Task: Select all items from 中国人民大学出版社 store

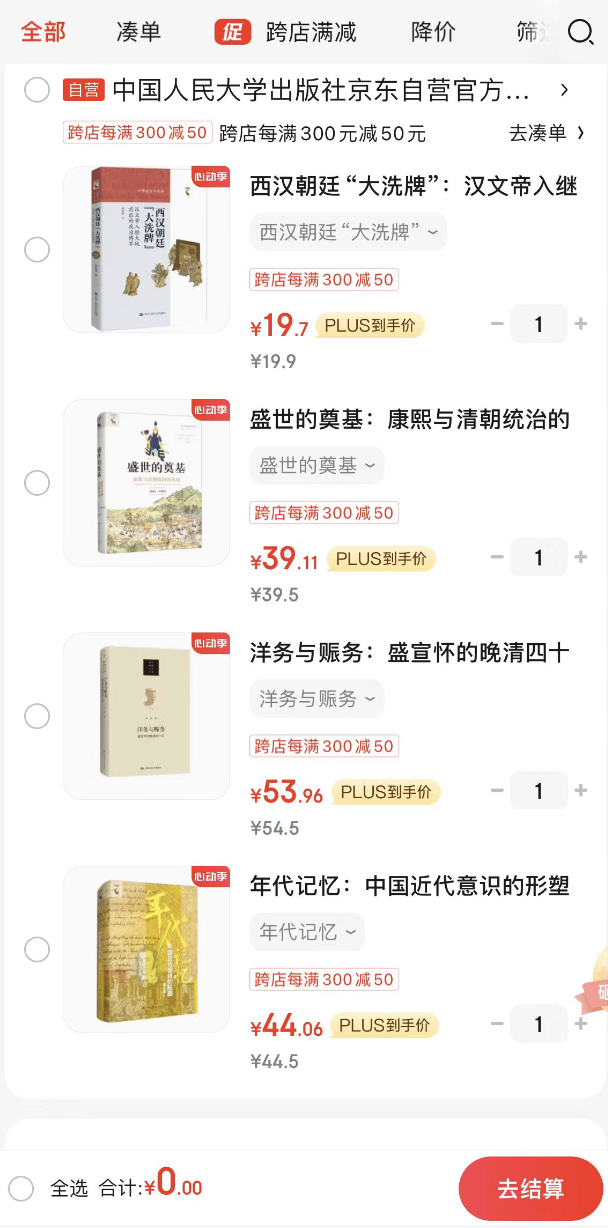Action: (x=37, y=90)
